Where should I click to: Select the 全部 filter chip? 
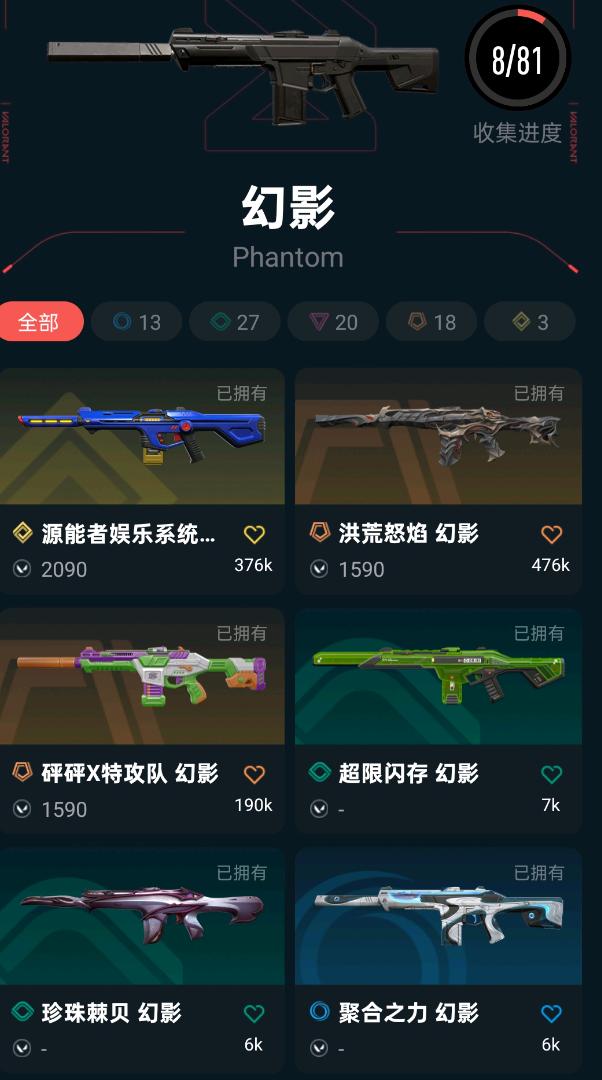41,322
